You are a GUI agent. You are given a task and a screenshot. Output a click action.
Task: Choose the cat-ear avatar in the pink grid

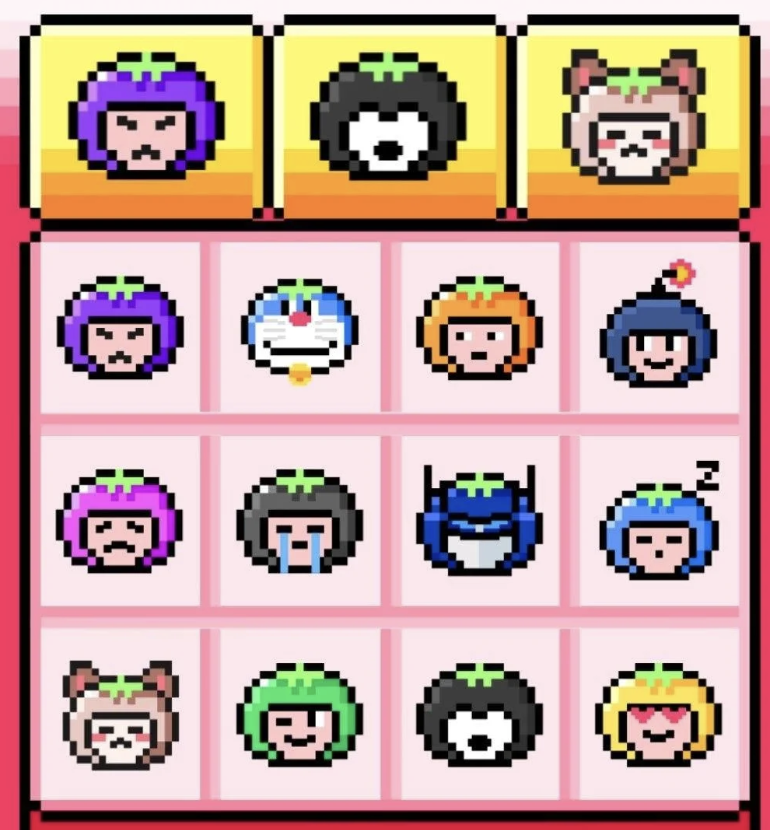(x=120, y=713)
